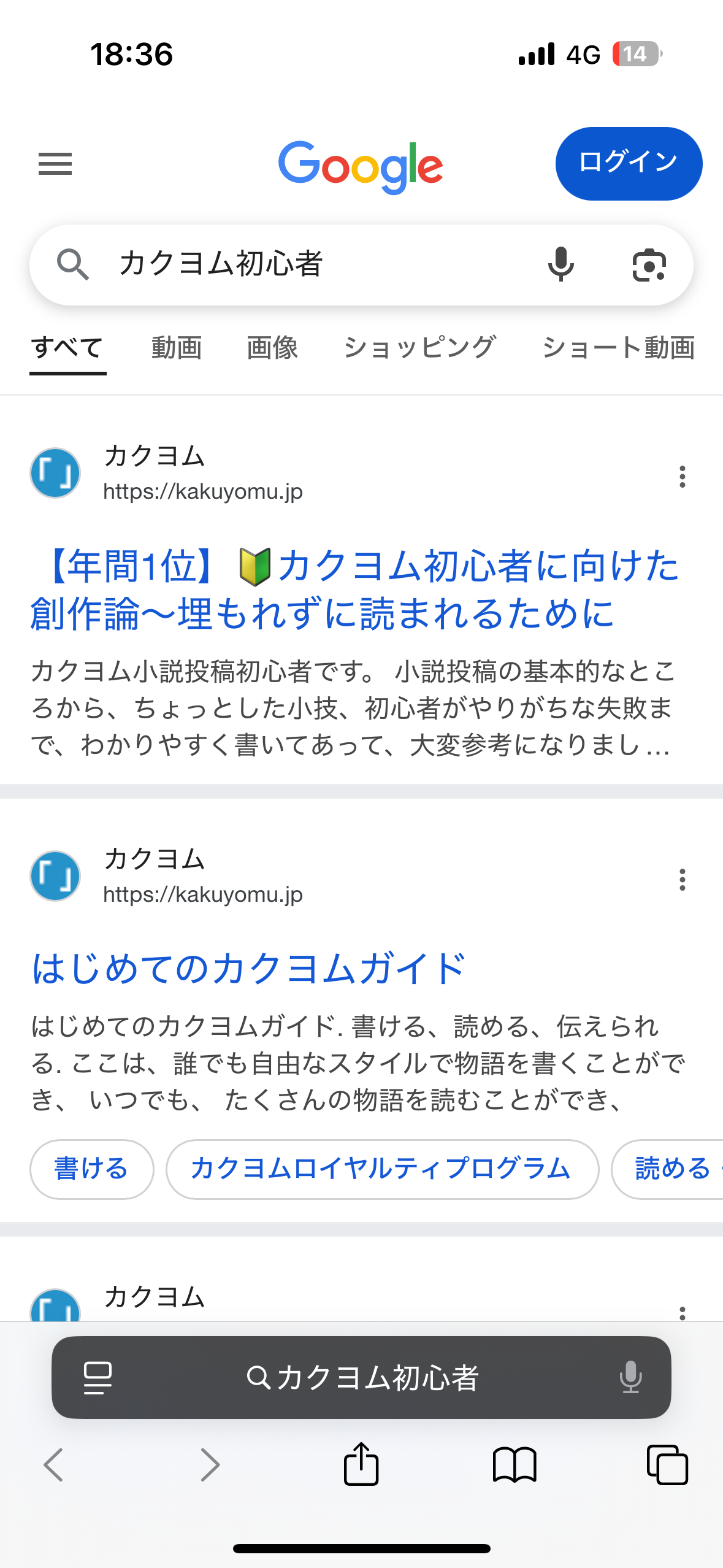Image resolution: width=723 pixels, height=1568 pixels.
Task: Open the 【年間1位】カクヨム初心者に向けた創作論 result
Action: (354, 590)
